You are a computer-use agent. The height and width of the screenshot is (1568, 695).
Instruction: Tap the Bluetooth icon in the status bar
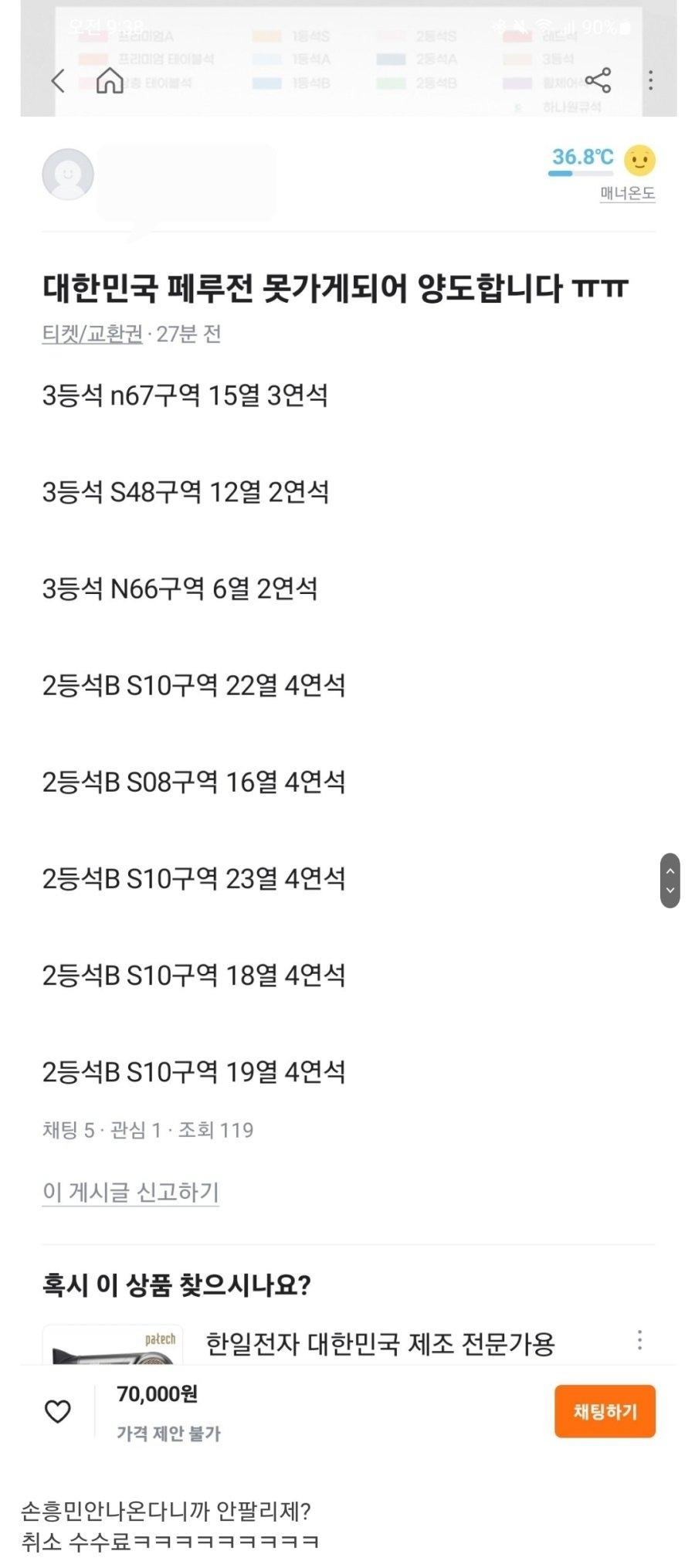point(500,24)
